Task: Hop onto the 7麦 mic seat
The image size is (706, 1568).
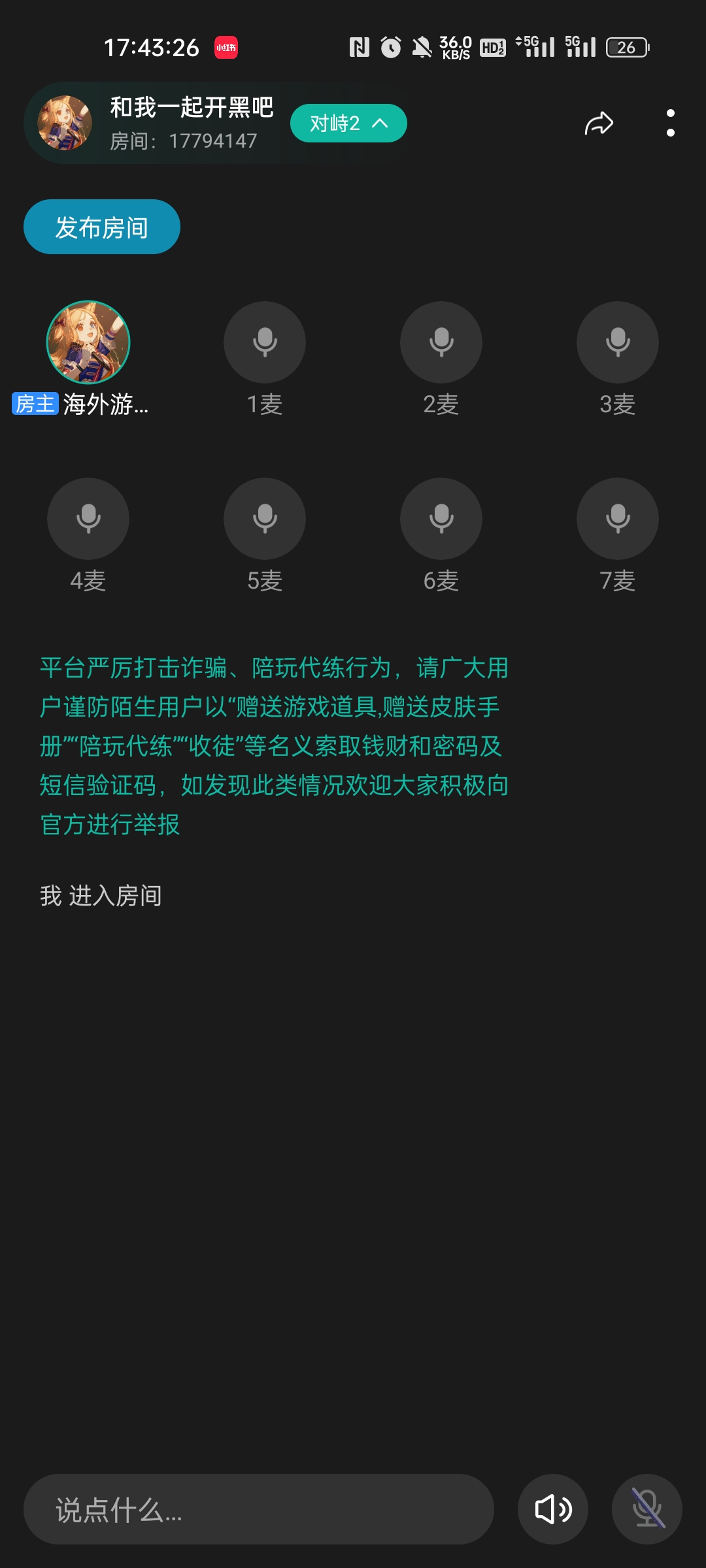Action: tap(618, 519)
